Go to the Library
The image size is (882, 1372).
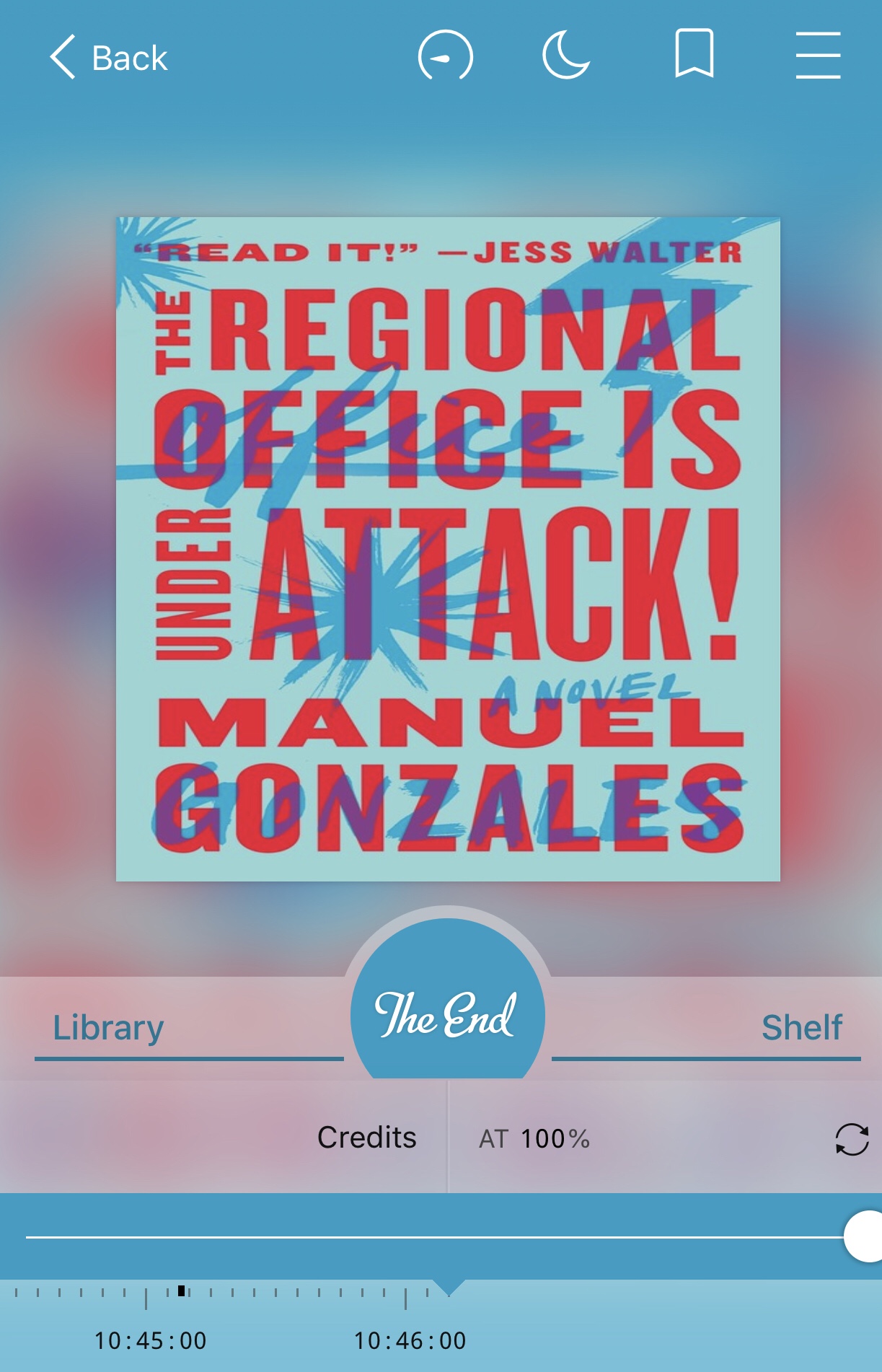coord(109,1027)
